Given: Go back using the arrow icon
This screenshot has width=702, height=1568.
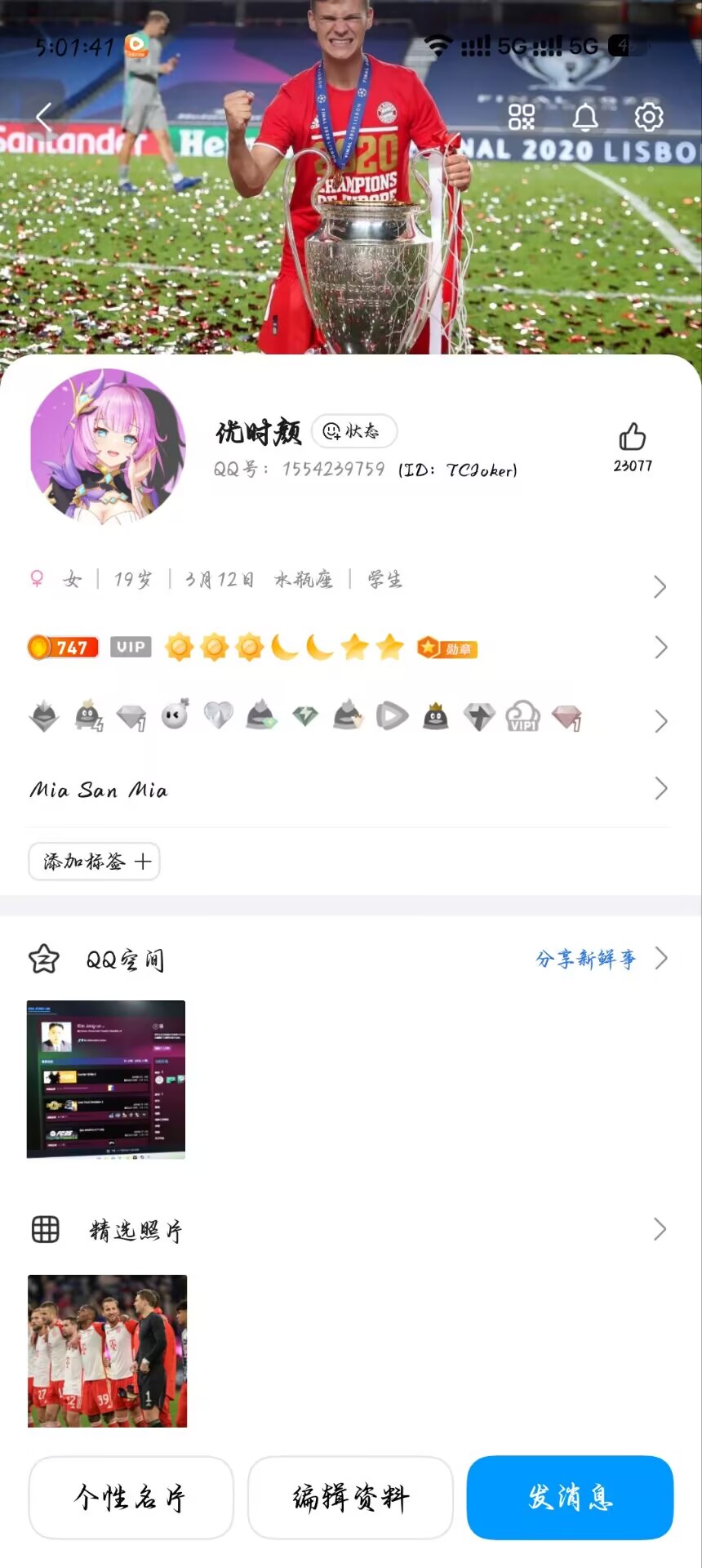Looking at the screenshot, I should [x=44, y=118].
